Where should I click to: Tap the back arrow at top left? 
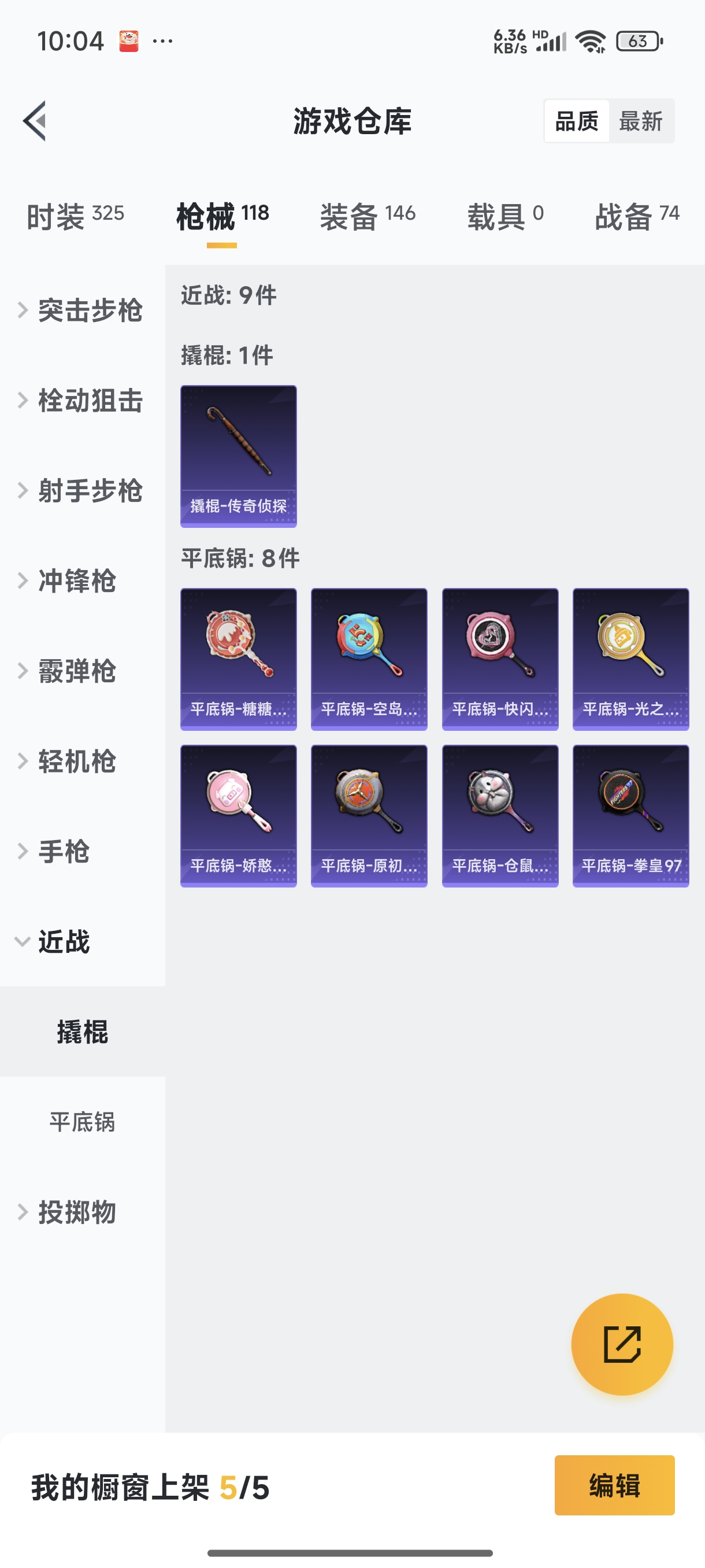[35, 120]
